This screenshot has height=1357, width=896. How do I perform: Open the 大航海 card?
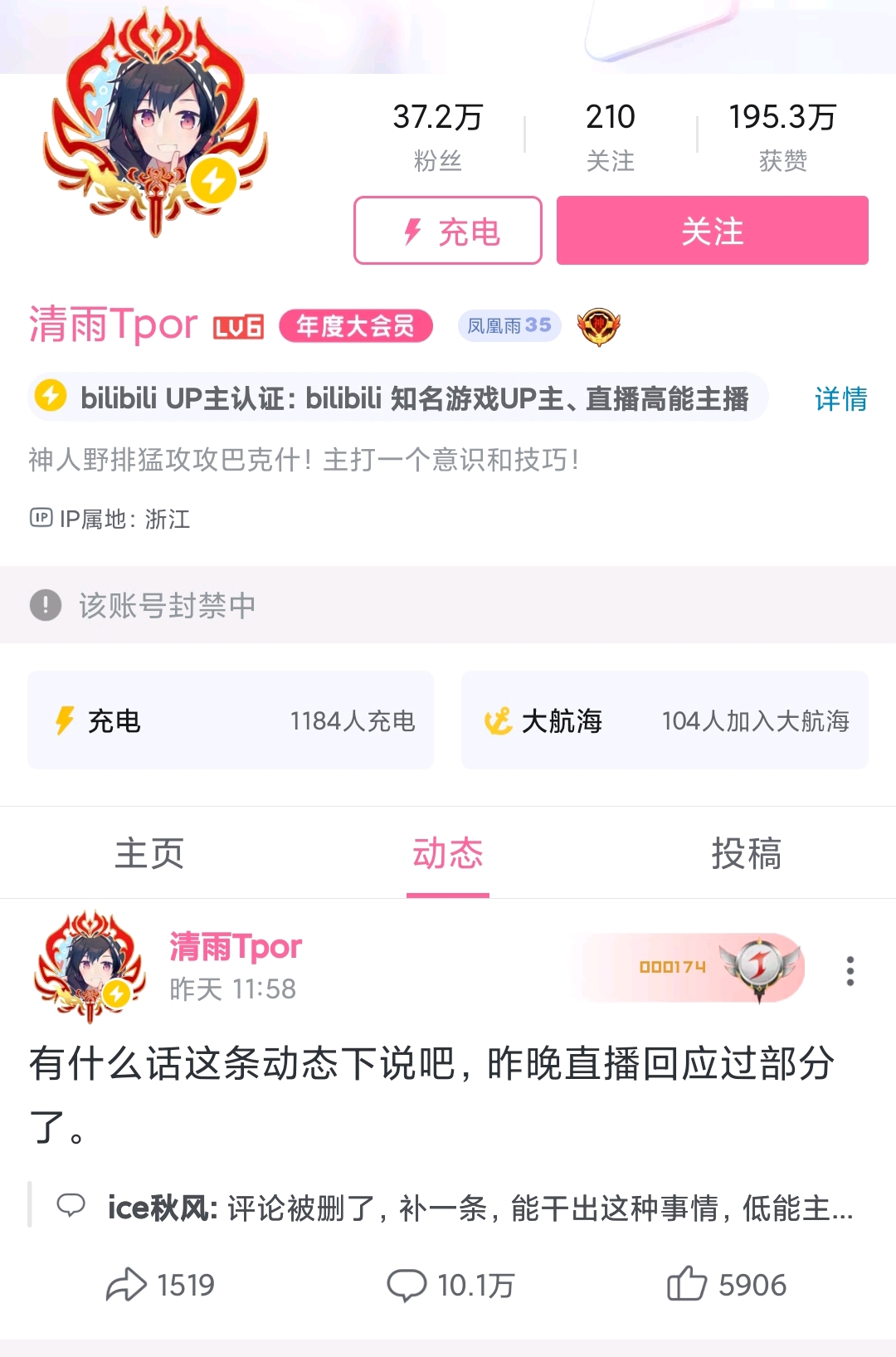point(664,720)
